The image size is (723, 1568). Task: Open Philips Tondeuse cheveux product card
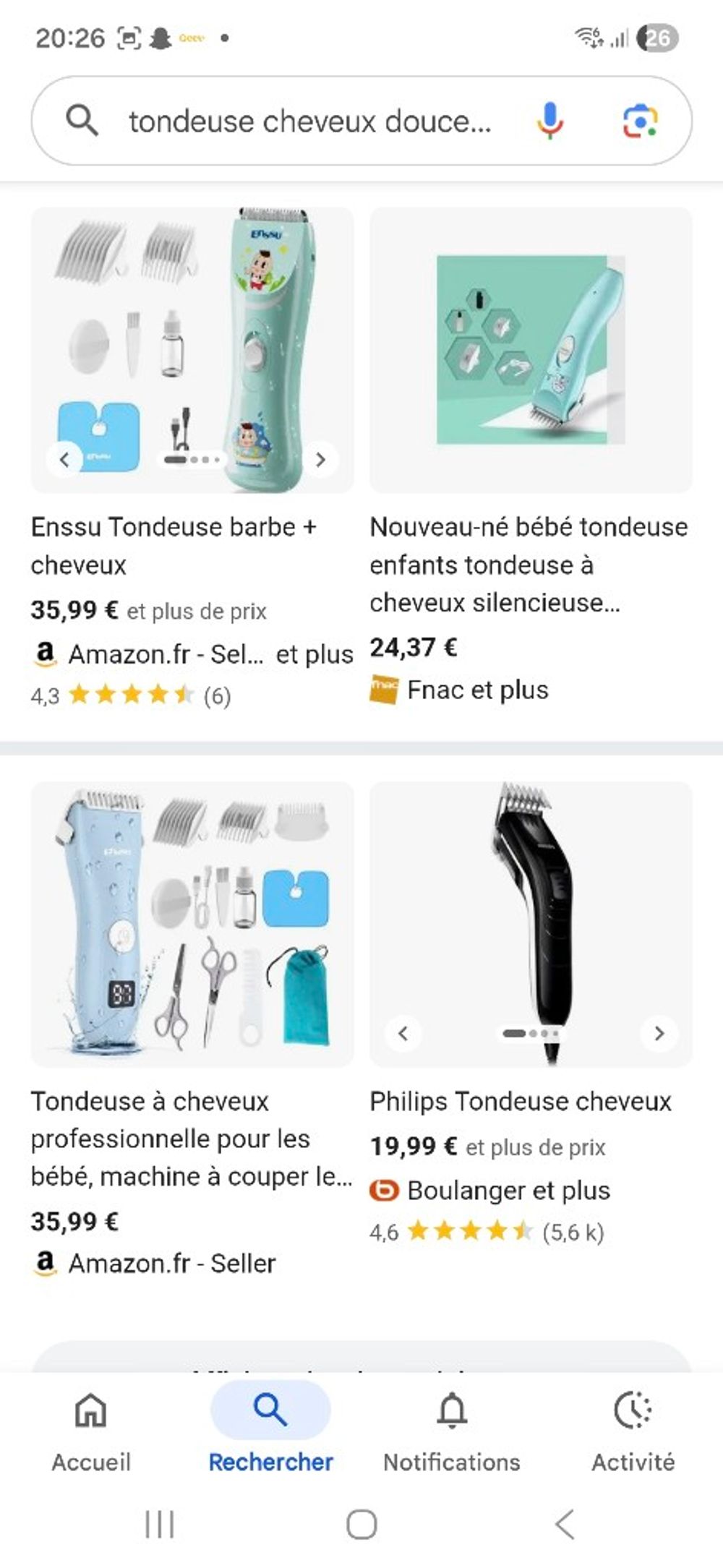521,1101
